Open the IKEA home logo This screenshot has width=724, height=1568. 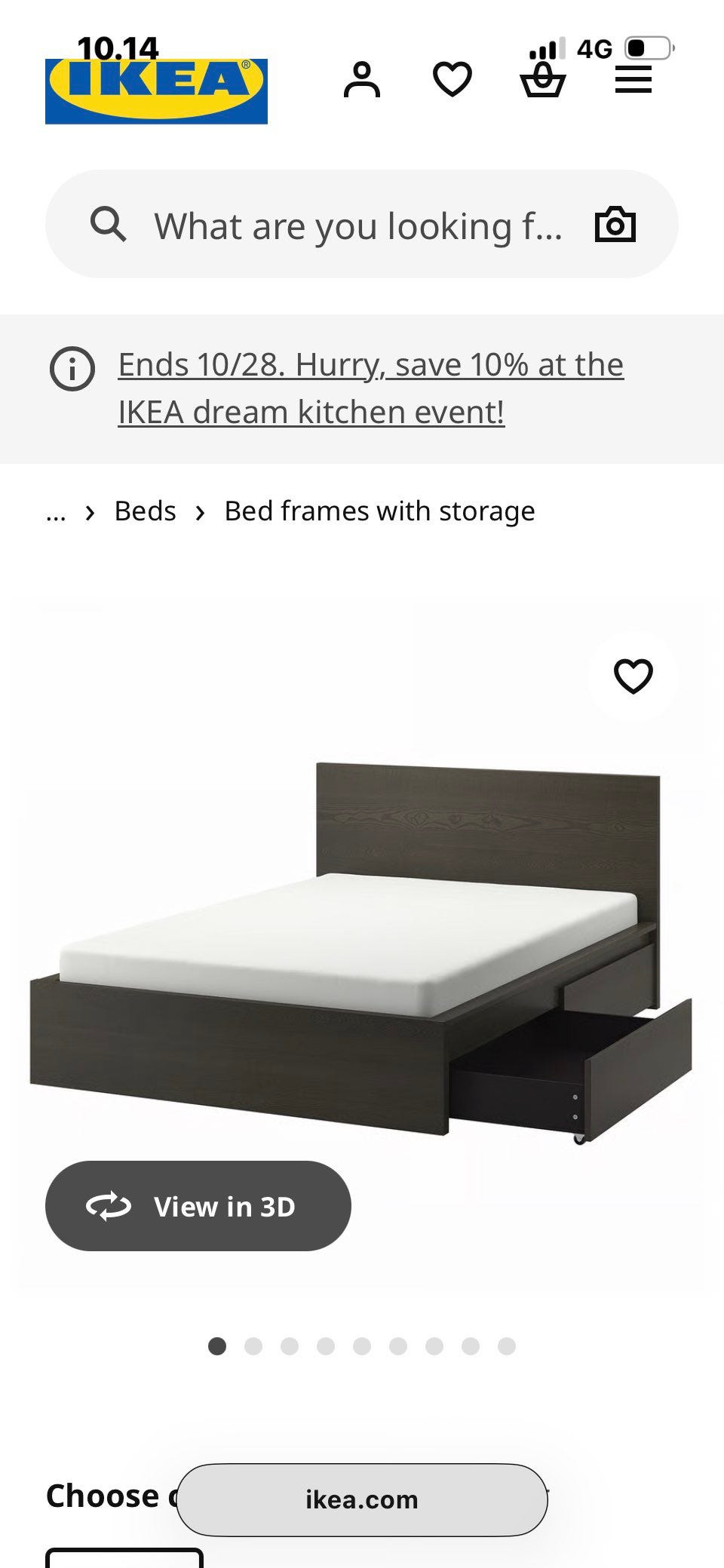click(156, 91)
